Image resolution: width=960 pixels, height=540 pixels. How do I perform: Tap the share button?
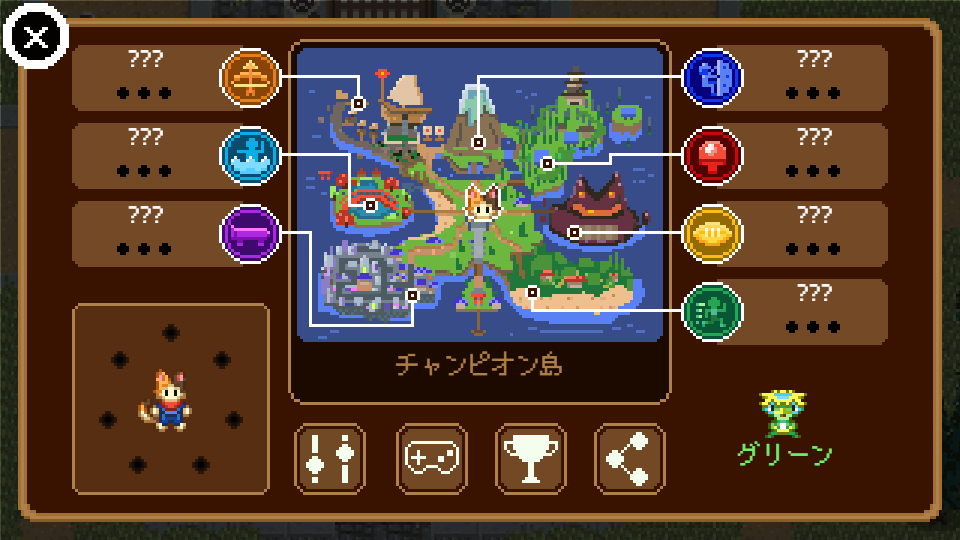(630, 458)
